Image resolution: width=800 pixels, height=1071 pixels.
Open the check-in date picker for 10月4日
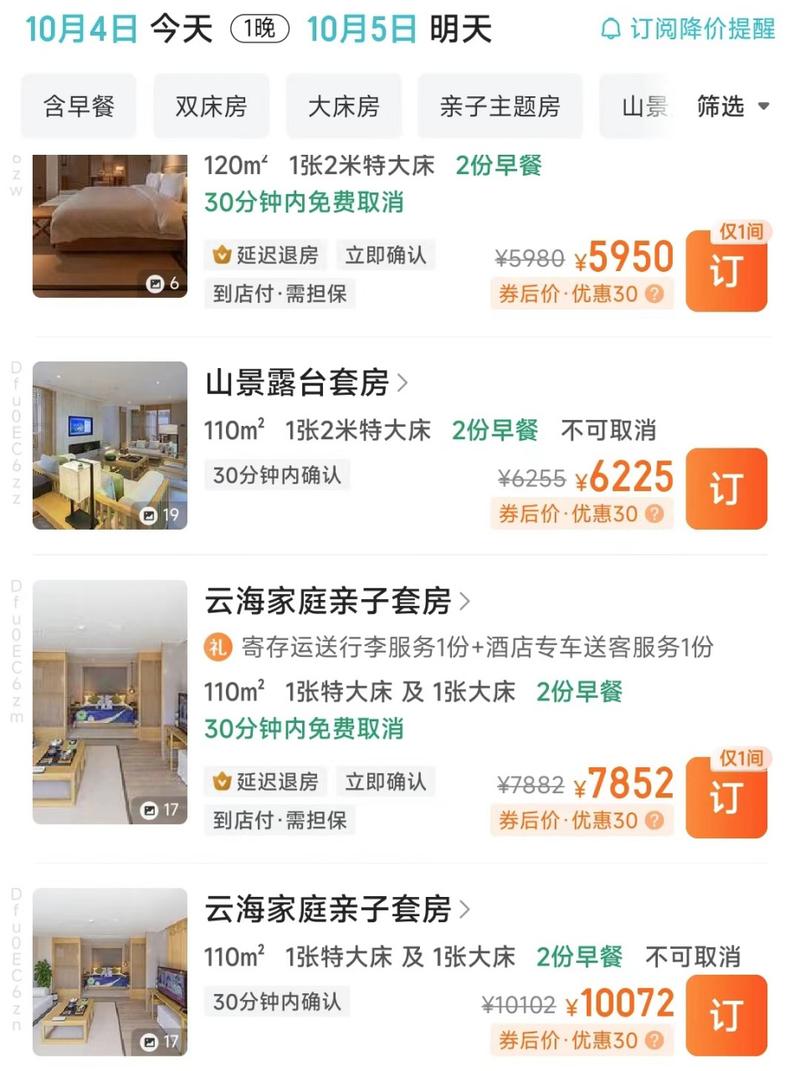(x=81, y=30)
